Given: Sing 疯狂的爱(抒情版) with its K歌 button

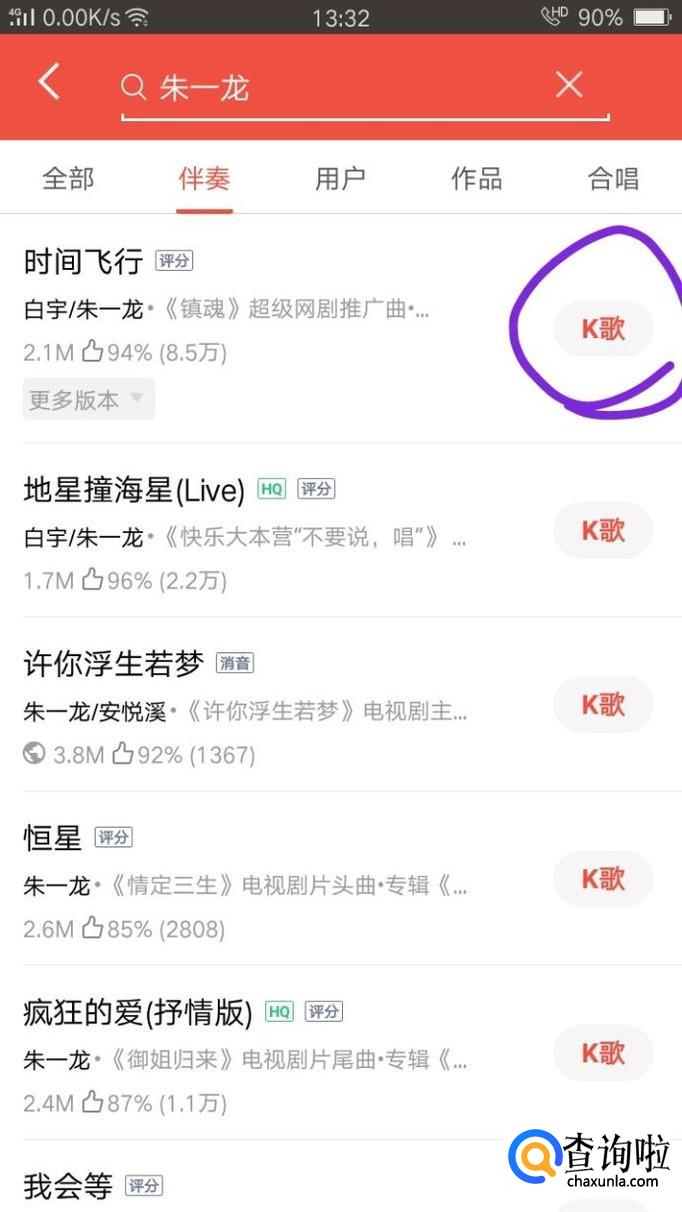Looking at the screenshot, I should click(603, 1052).
